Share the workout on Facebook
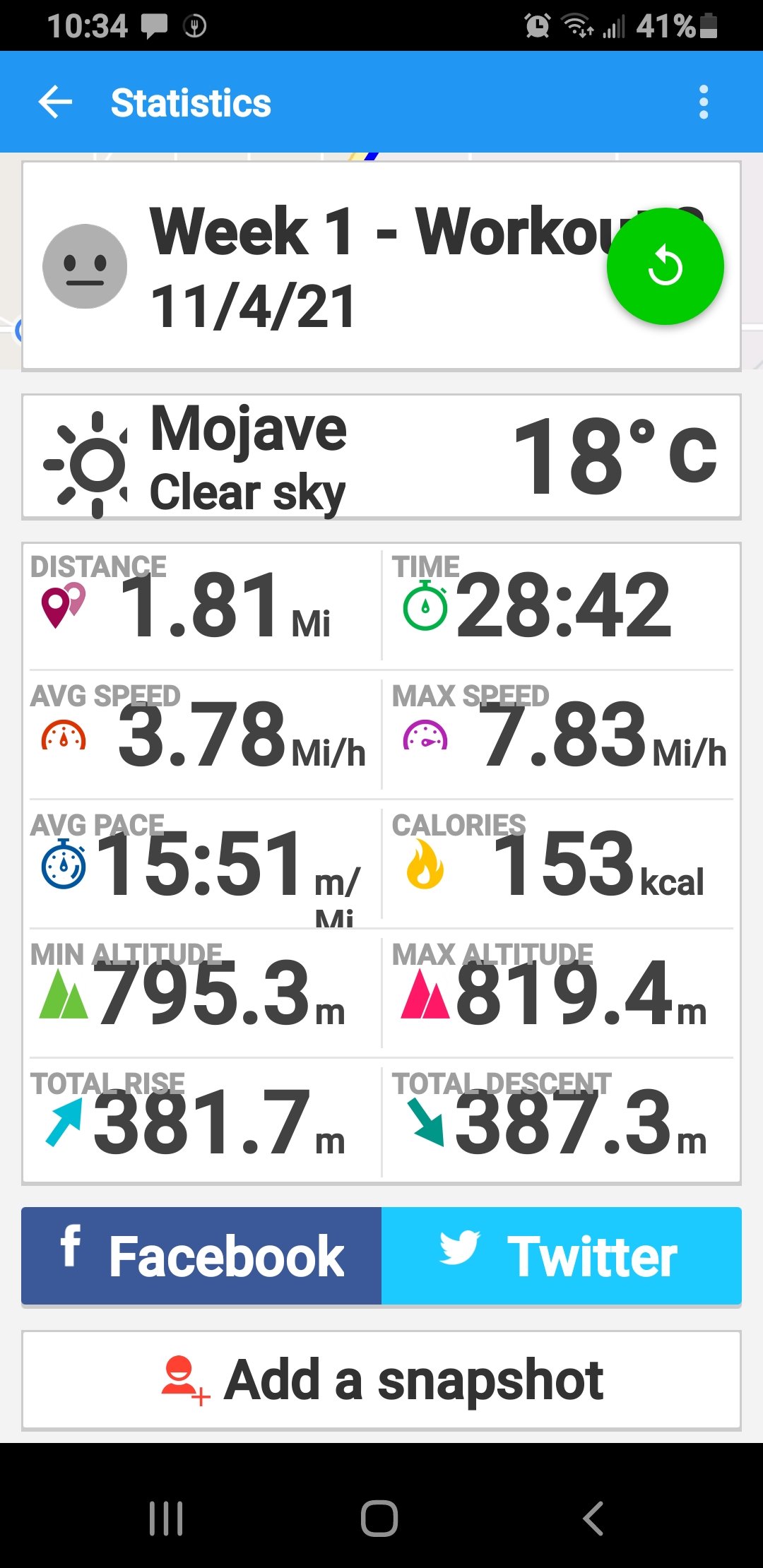This screenshot has width=763, height=1568. click(202, 1256)
